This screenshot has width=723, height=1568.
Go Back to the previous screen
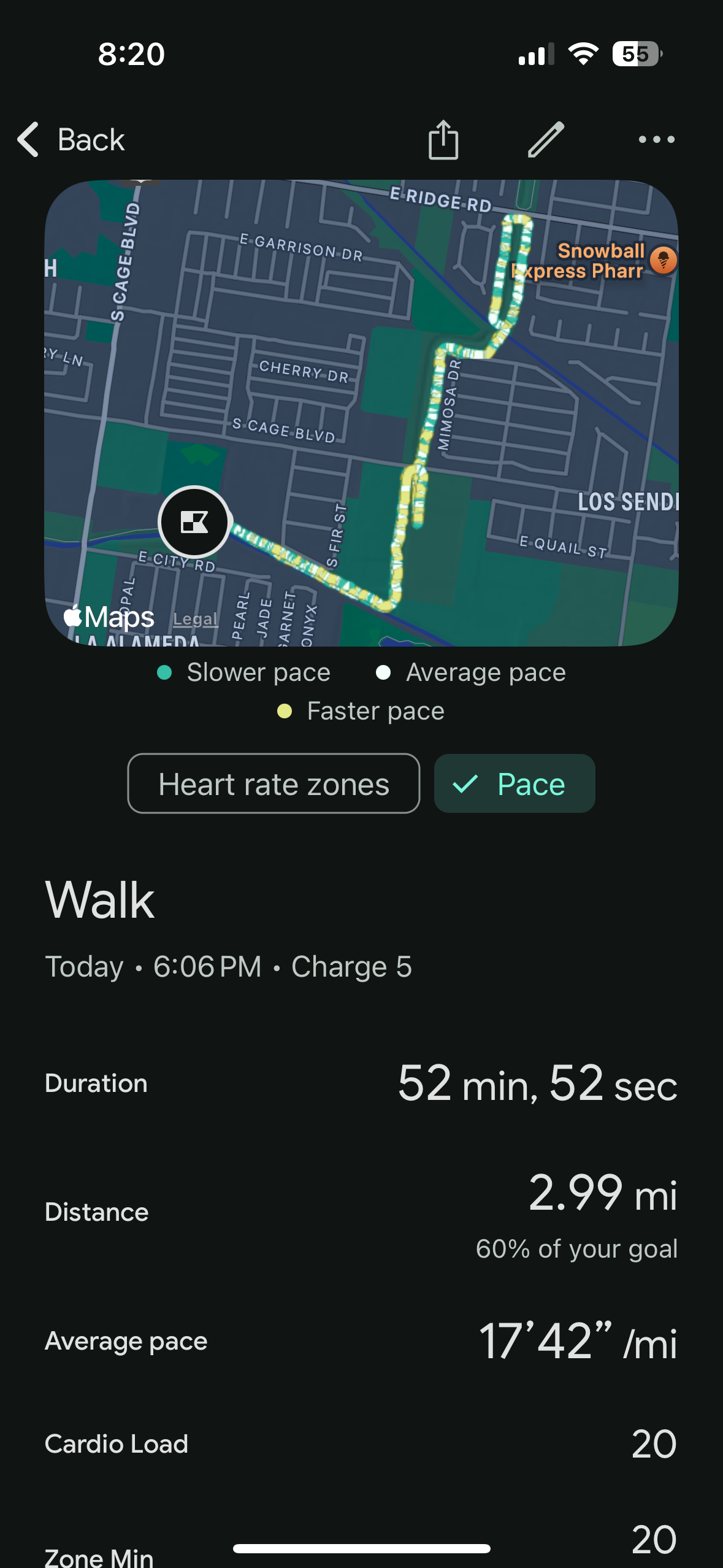(69, 140)
